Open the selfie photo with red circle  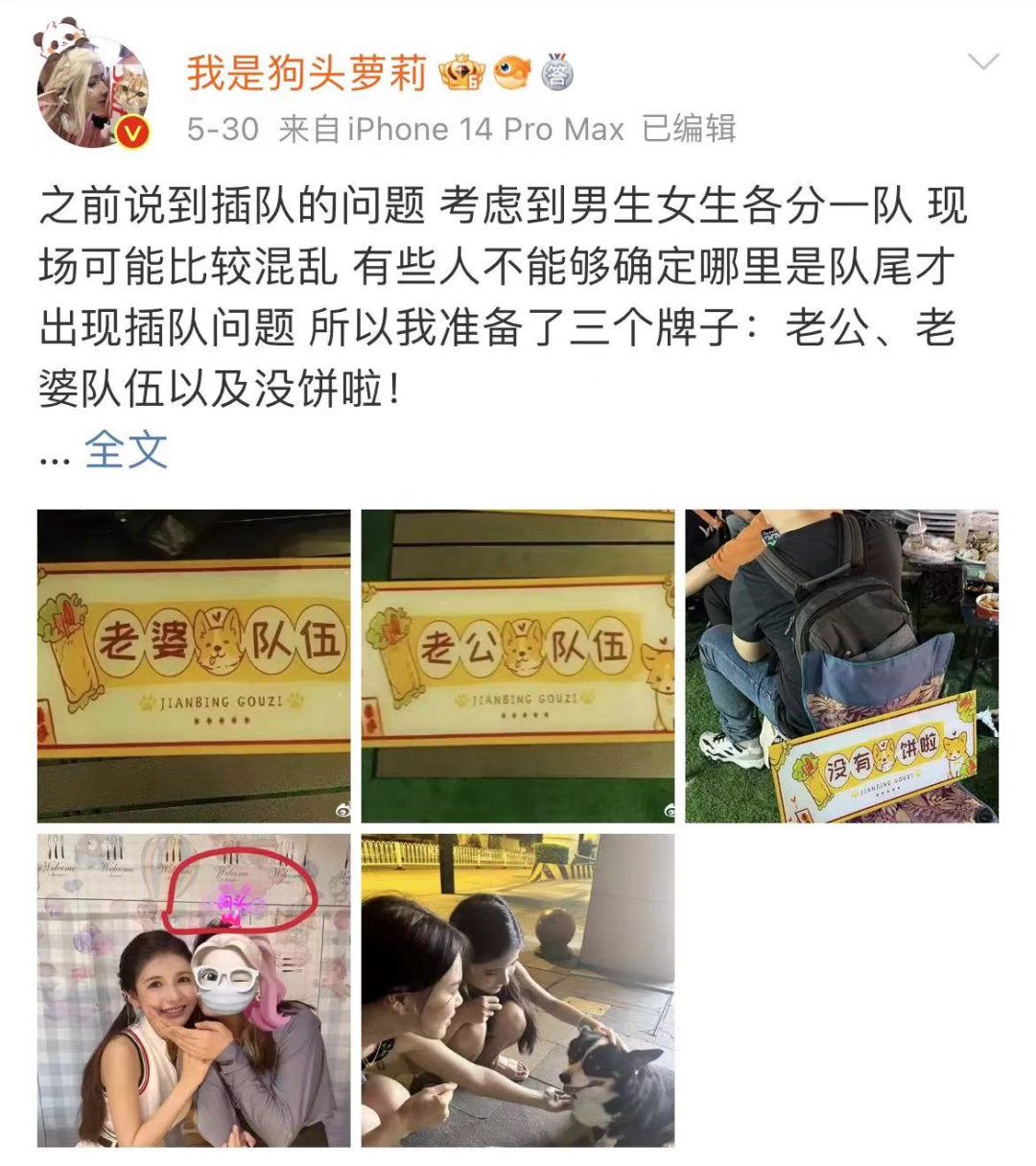click(194, 990)
